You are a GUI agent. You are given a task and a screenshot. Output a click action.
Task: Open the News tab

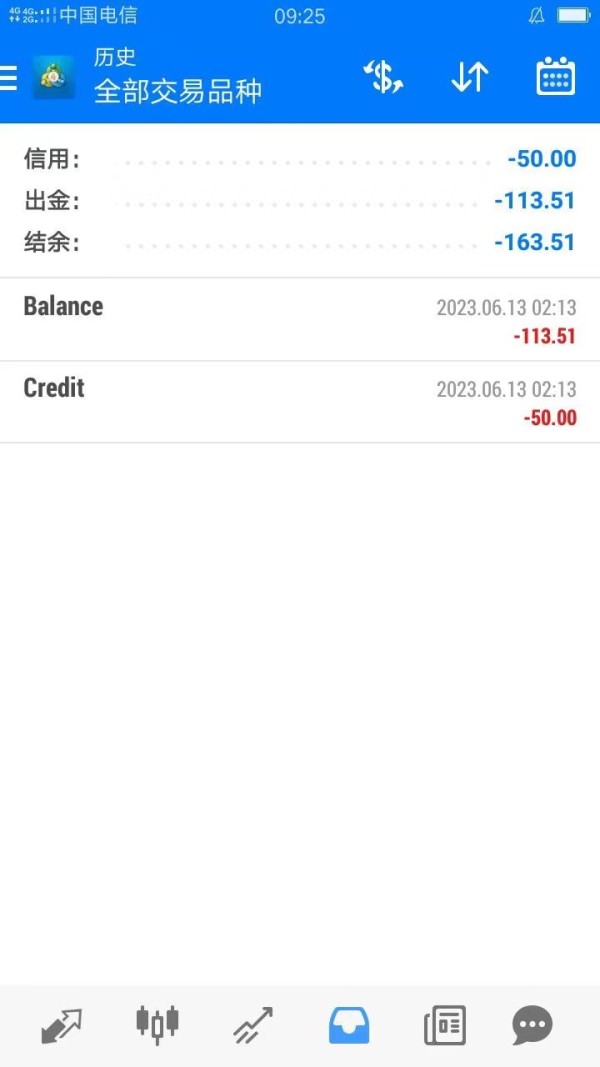click(444, 1025)
